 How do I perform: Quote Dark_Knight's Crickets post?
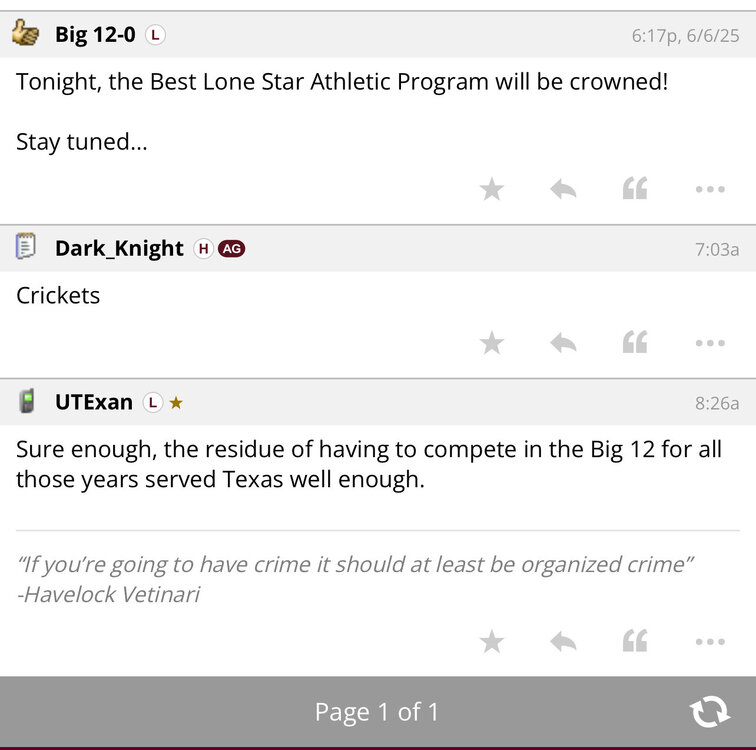pyautogui.click(x=635, y=343)
